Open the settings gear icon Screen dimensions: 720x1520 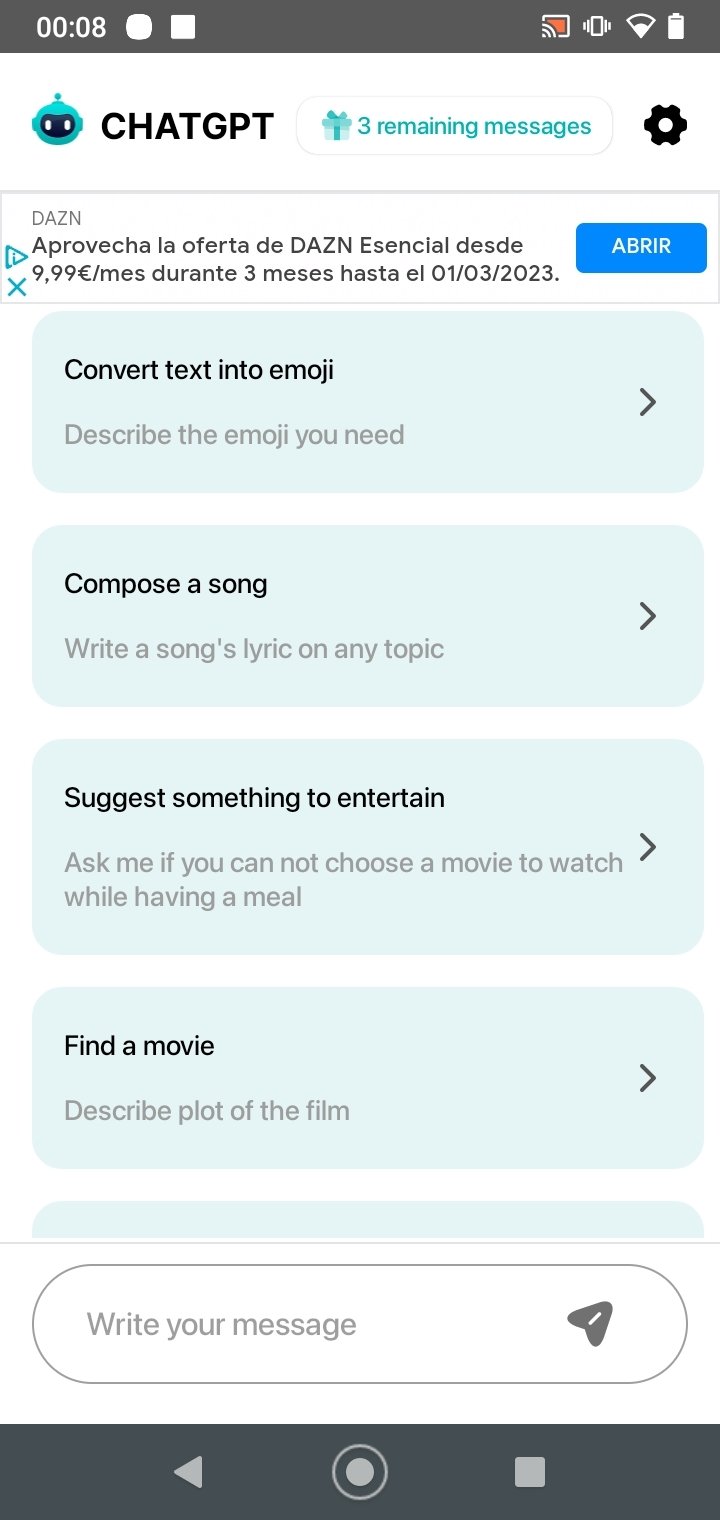pos(665,126)
